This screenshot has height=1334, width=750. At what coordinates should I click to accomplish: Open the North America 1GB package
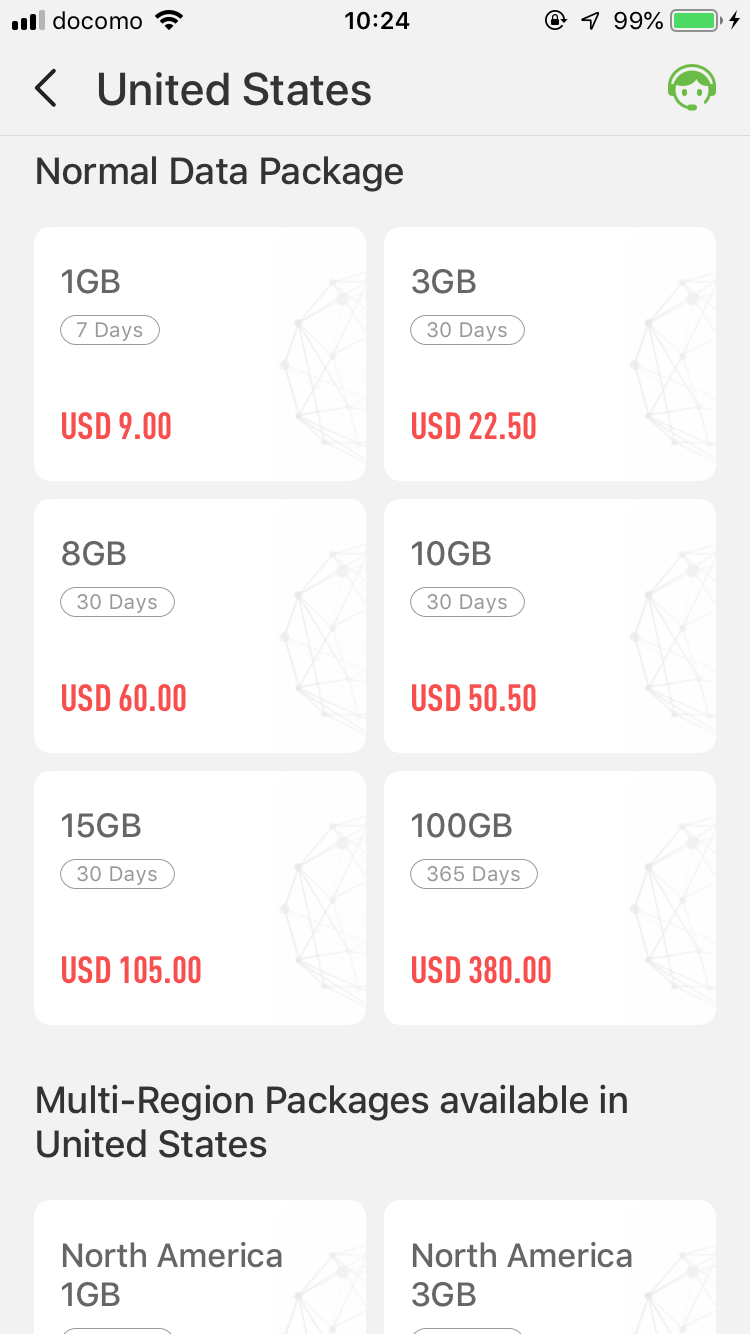click(x=200, y=1270)
